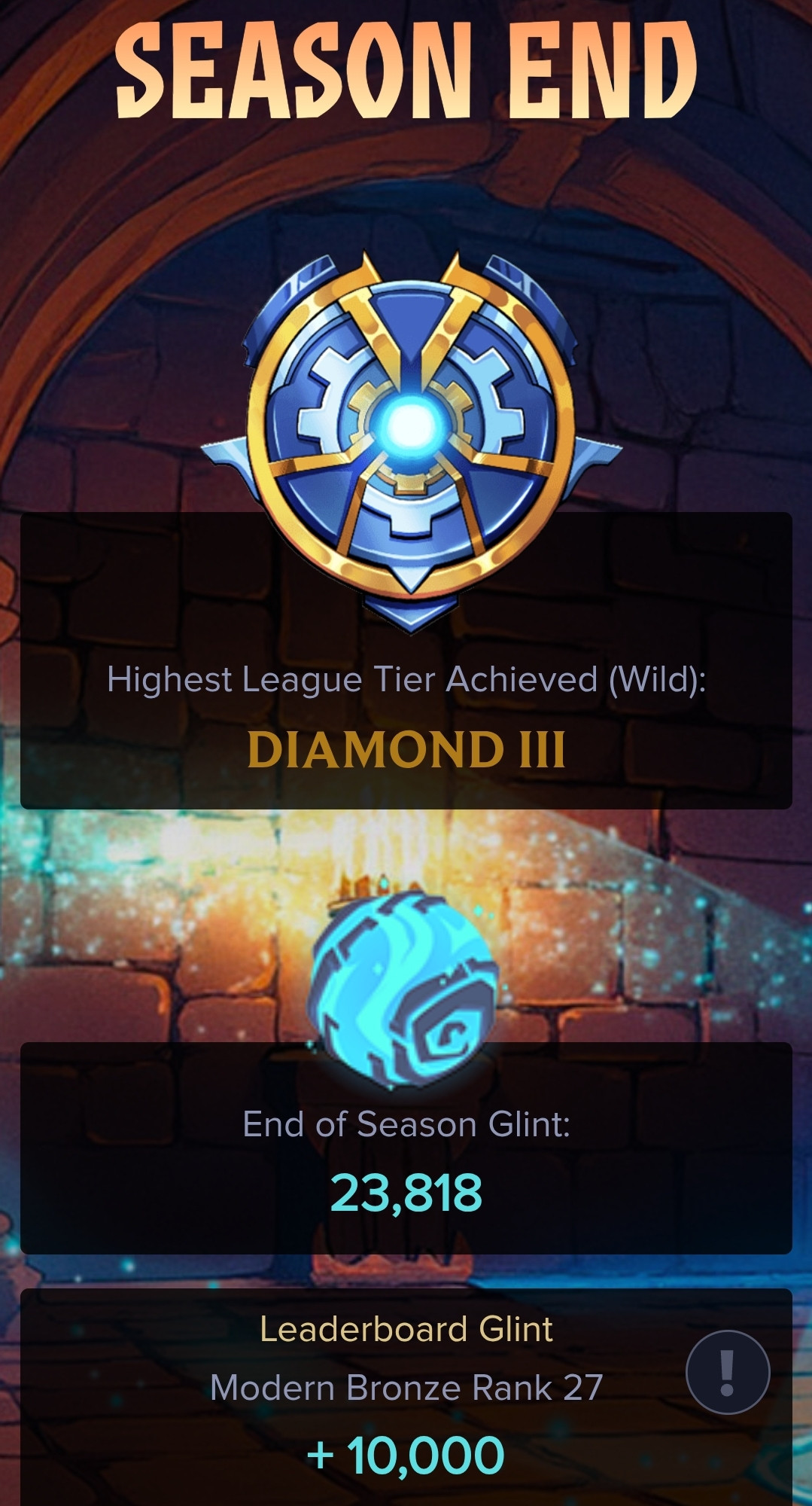Click the Modern Bronze Rank 27 label

(x=406, y=1388)
